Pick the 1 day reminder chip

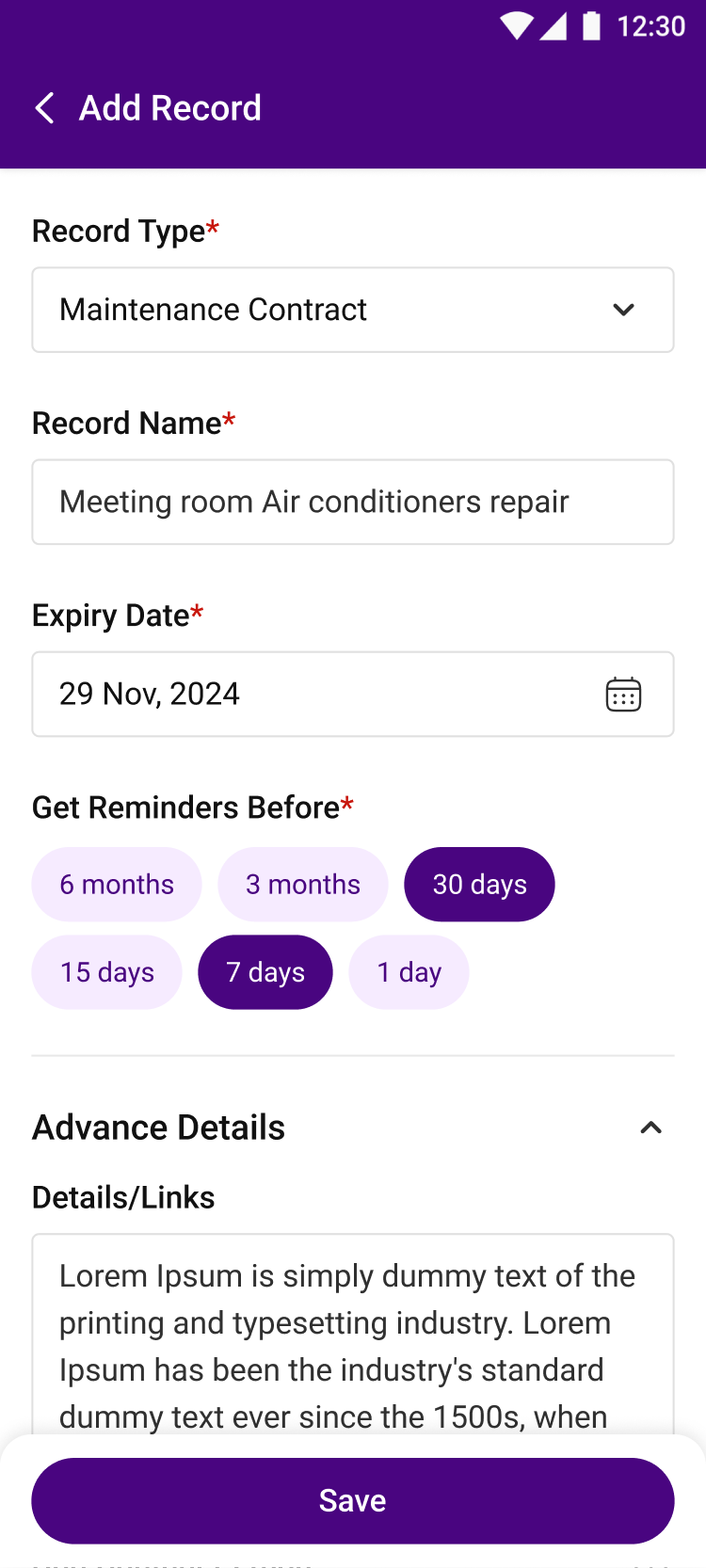coord(409,972)
